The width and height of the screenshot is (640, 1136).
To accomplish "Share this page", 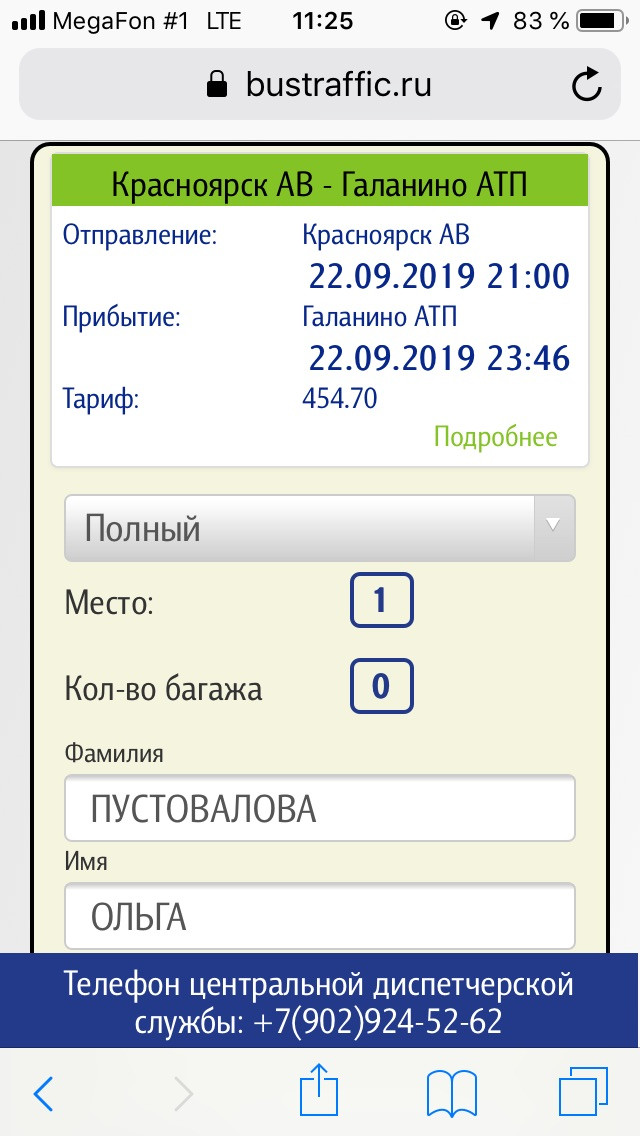I will tap(320, 1091).
